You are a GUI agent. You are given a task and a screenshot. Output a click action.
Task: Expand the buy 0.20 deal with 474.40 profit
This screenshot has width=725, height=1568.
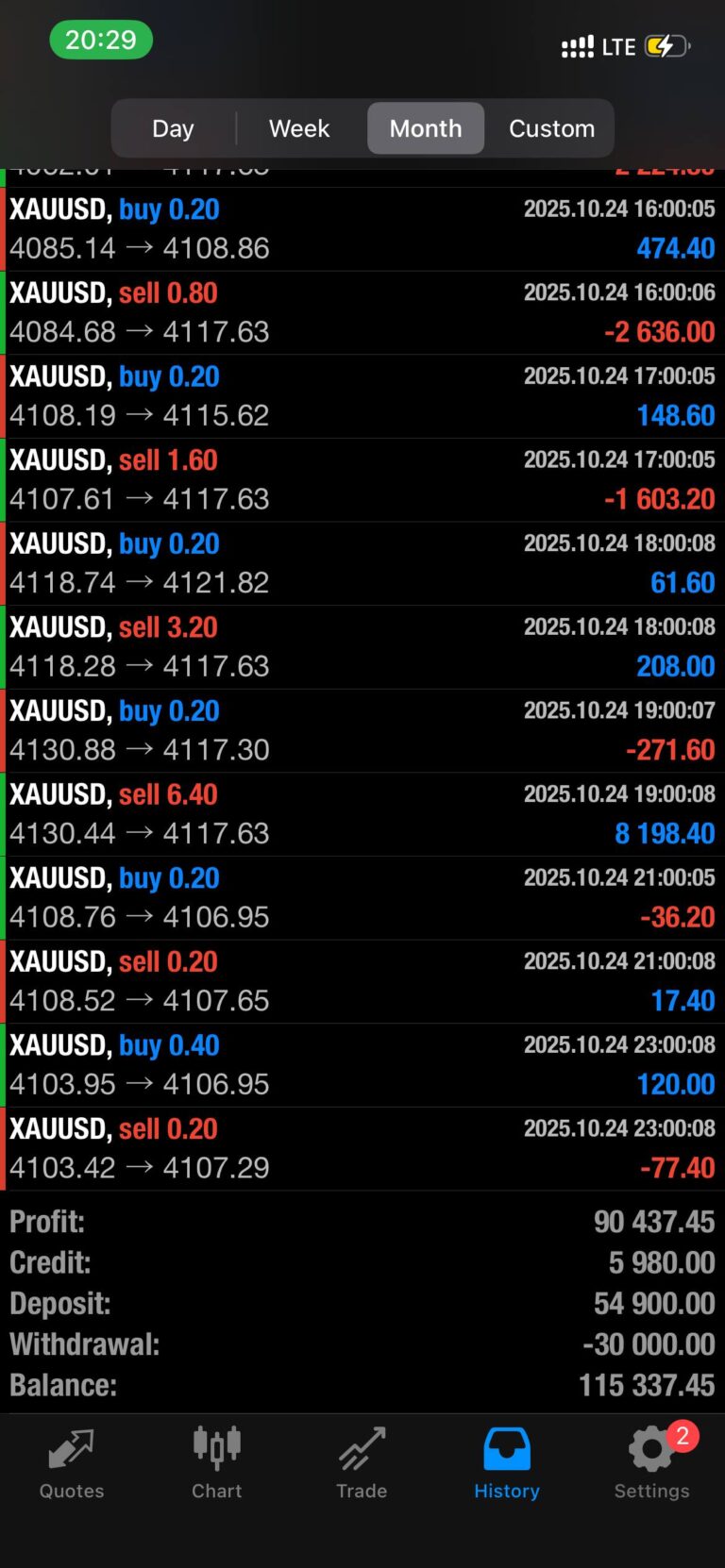point(362,228)
